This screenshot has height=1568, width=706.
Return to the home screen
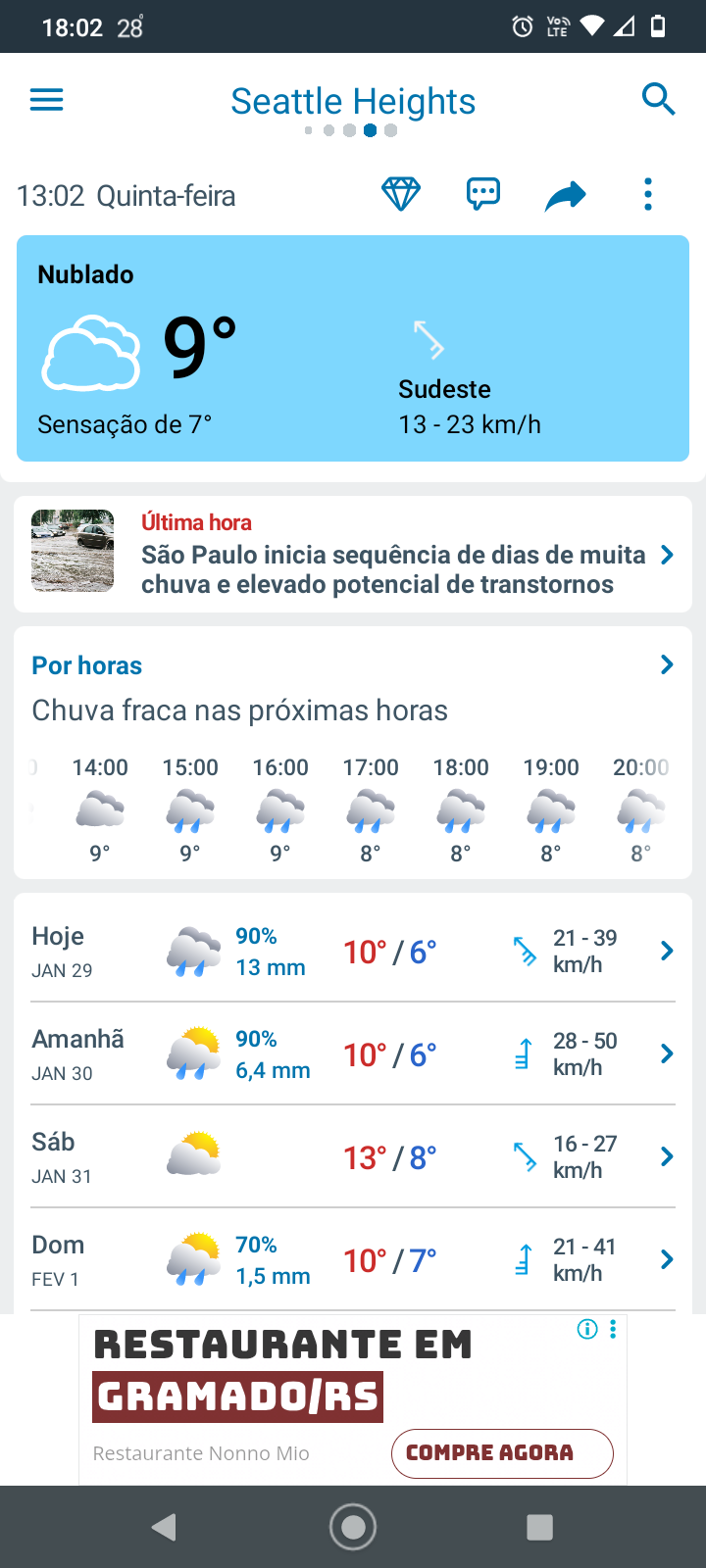click(x=353, y=1527)
